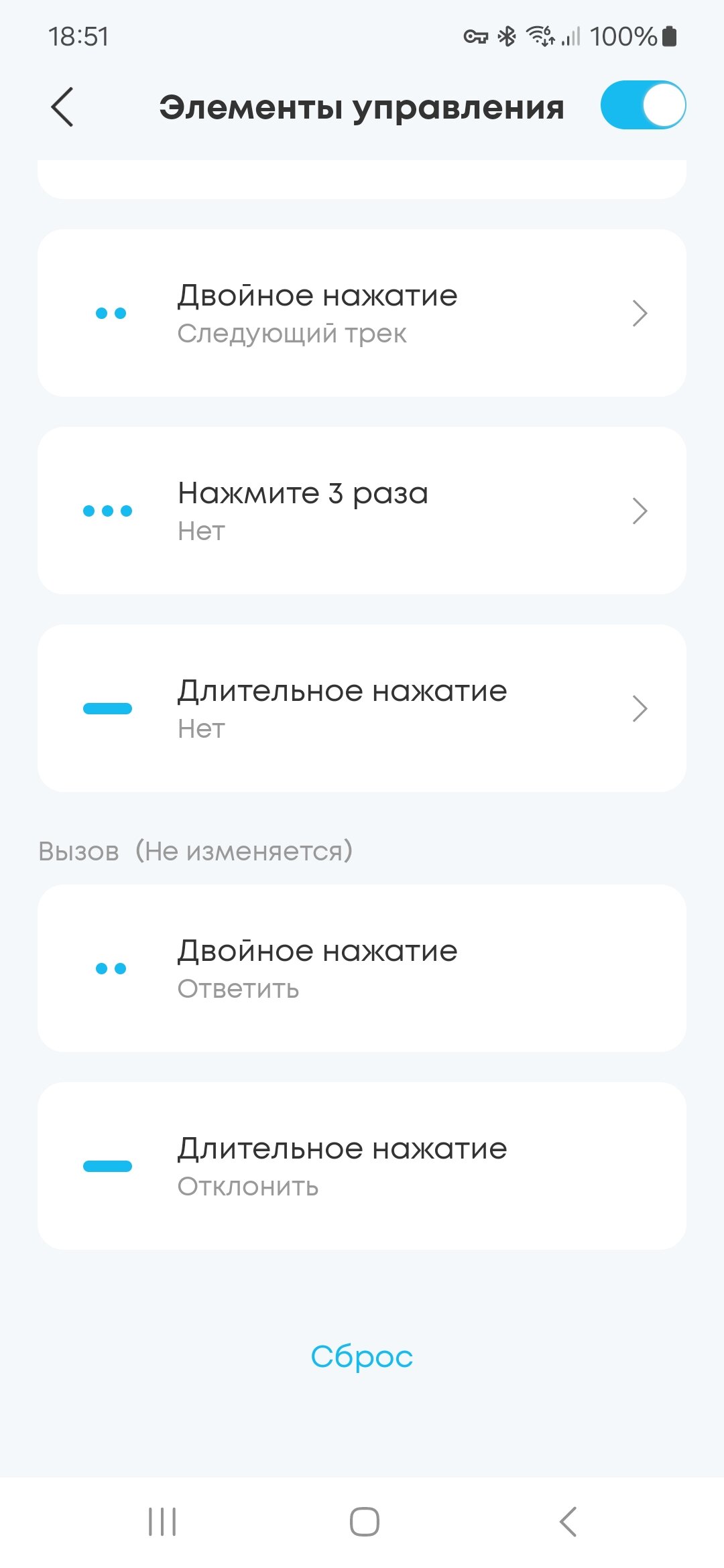Tap Сброс to reset controls
Viewport: 724px width, 1568px height.
point(362,1356)
